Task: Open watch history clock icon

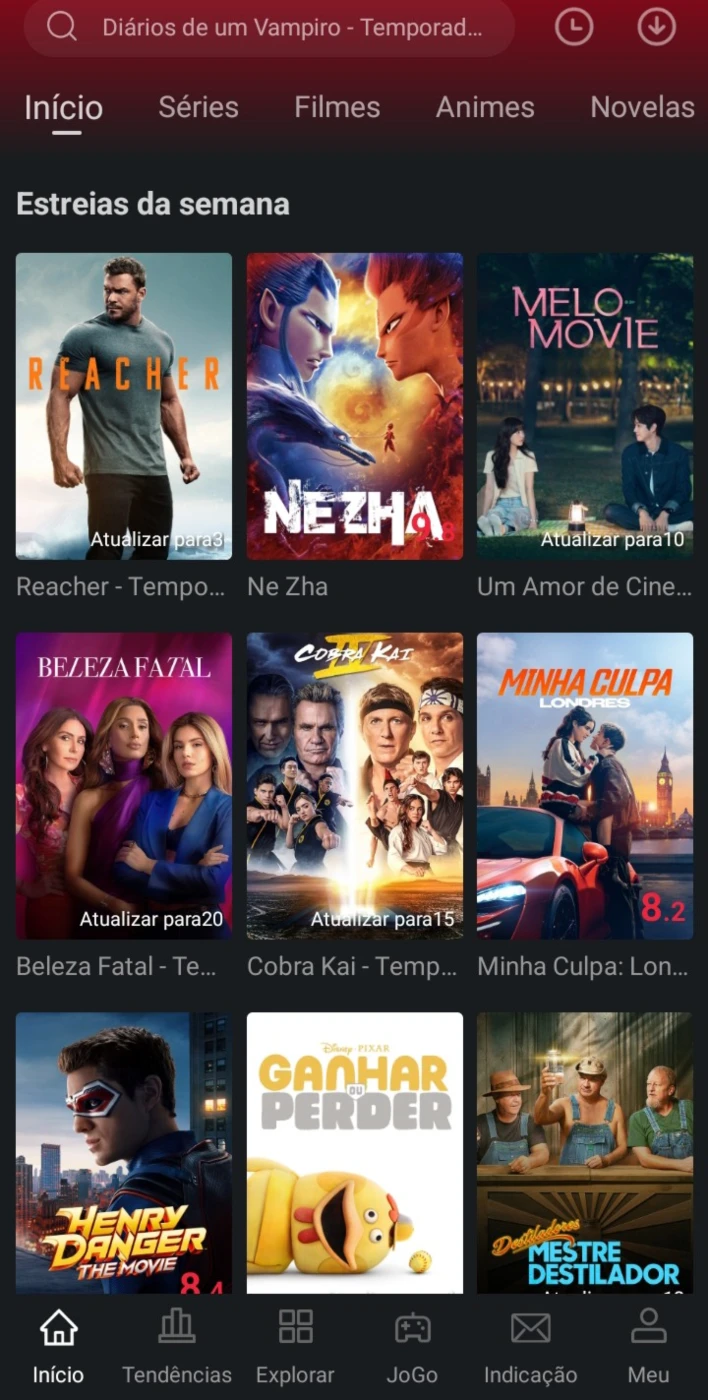Action: click(x=574, y=27)
